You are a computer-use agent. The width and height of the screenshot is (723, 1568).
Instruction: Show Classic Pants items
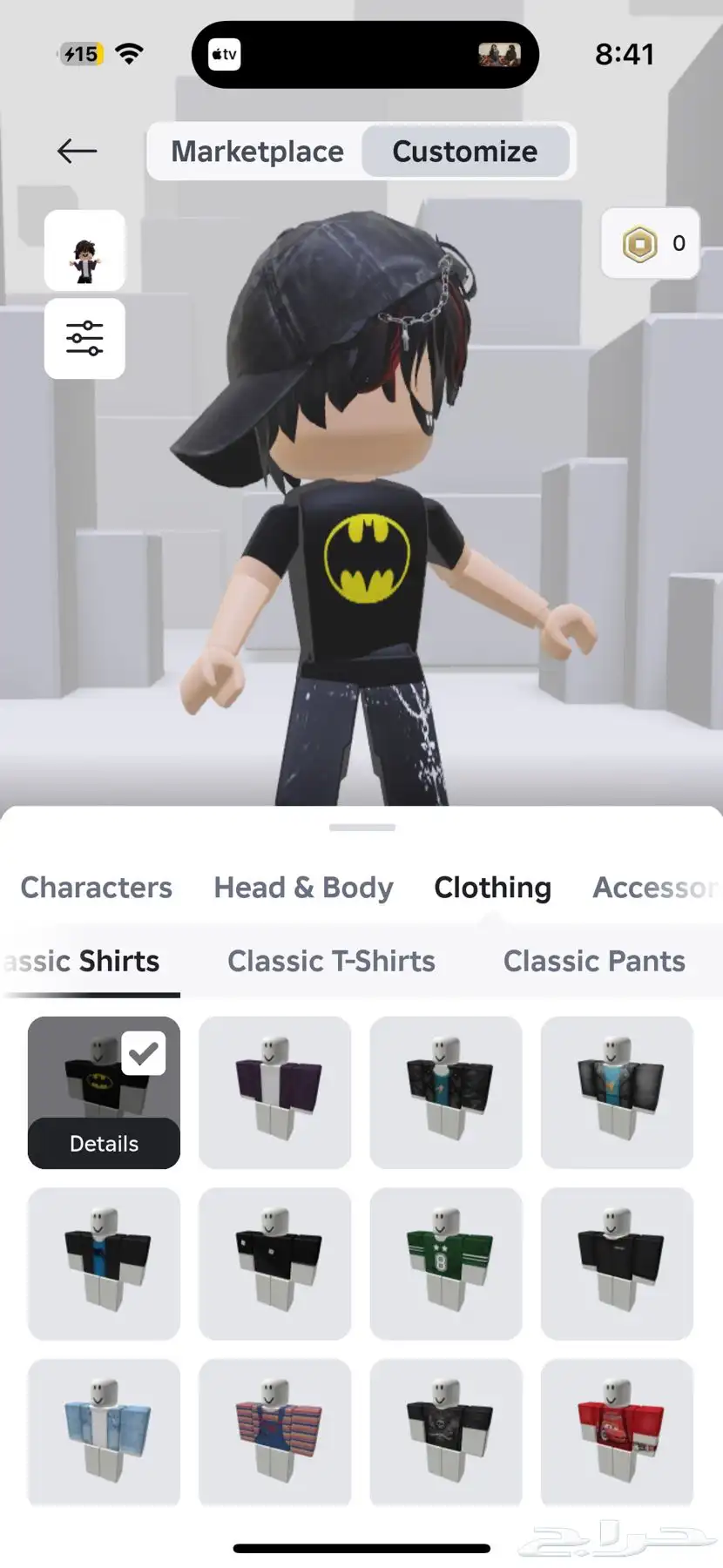pyautogui.click(x=594, y=962)
